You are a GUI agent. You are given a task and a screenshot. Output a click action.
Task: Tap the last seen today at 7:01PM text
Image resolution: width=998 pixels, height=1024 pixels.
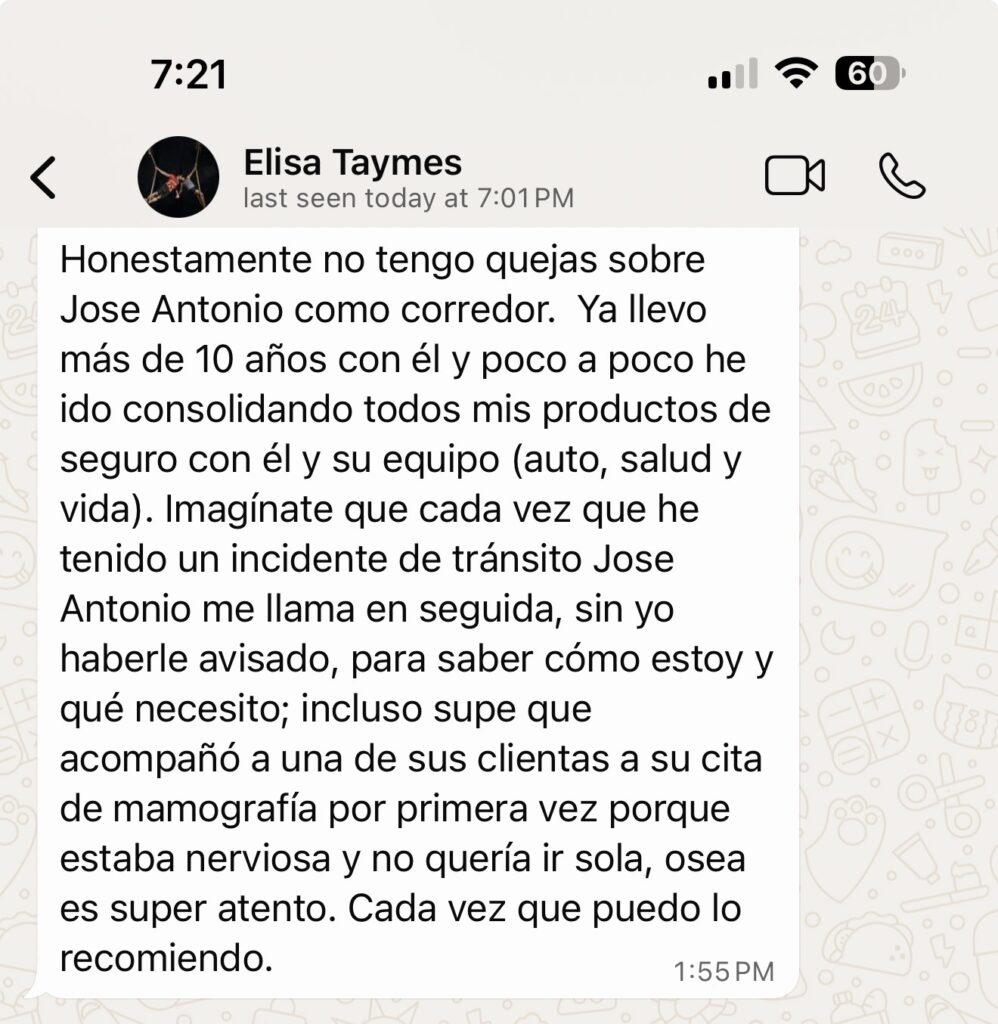(409, 199)
